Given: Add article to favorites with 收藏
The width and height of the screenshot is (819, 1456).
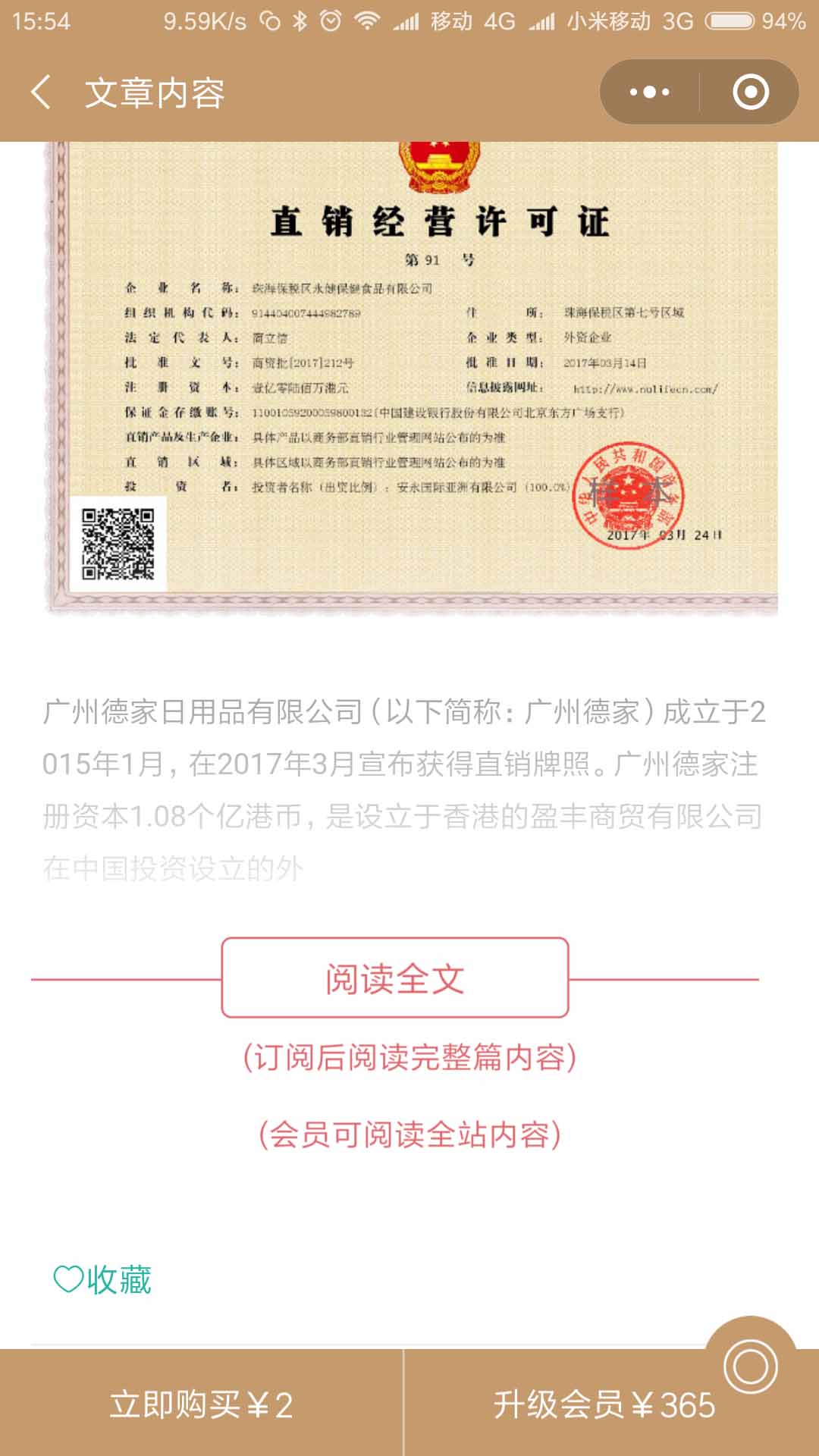Looking at the screenshot, I should (102, 1280).
